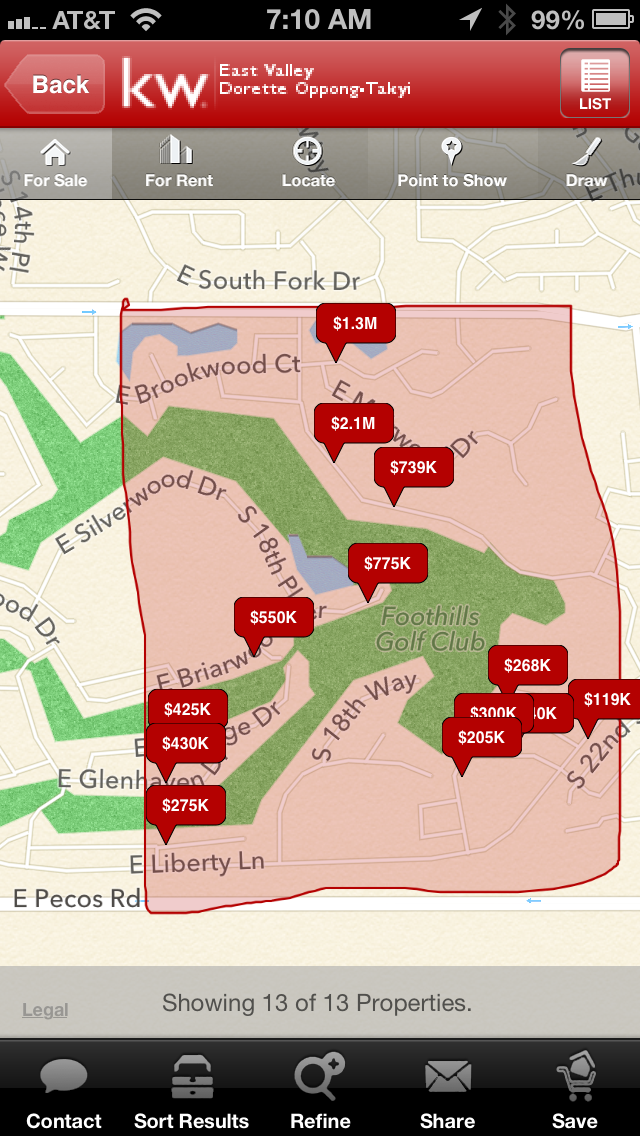Image resolution: width=640 pixels, height=1136 pixels.
Task: Select the For Sale filter
Action: [56, 164]
